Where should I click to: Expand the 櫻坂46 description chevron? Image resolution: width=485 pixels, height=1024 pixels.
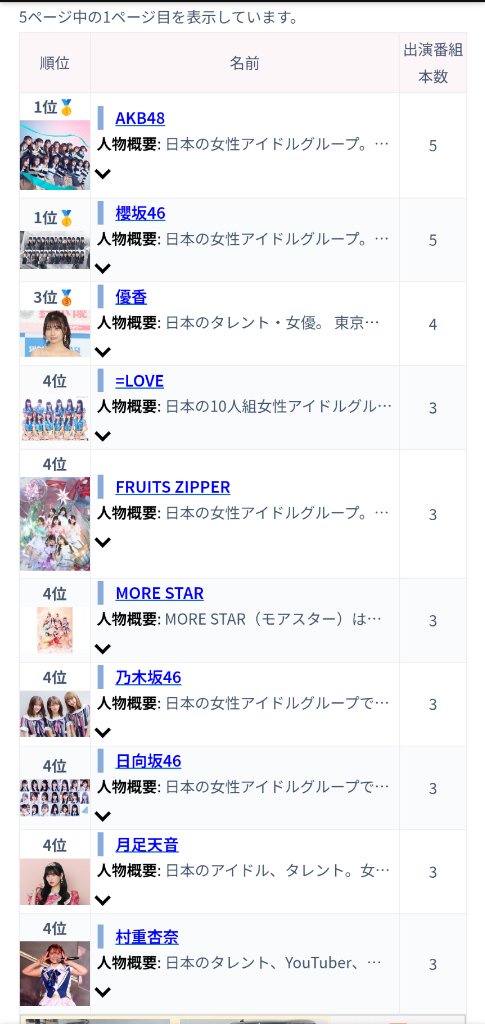coord(102,268)
